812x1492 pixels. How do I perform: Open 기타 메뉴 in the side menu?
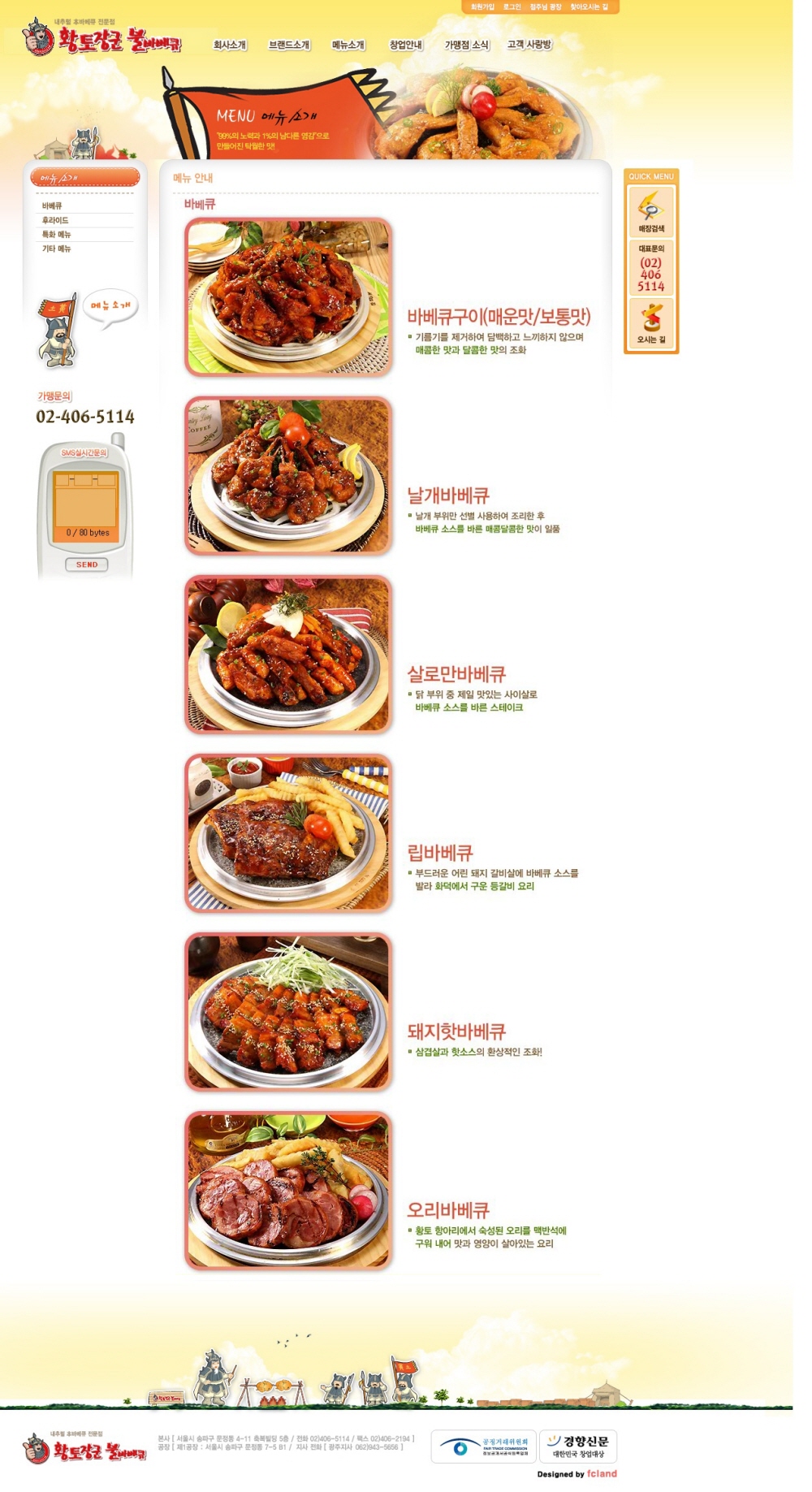click(x=57, y=249)
